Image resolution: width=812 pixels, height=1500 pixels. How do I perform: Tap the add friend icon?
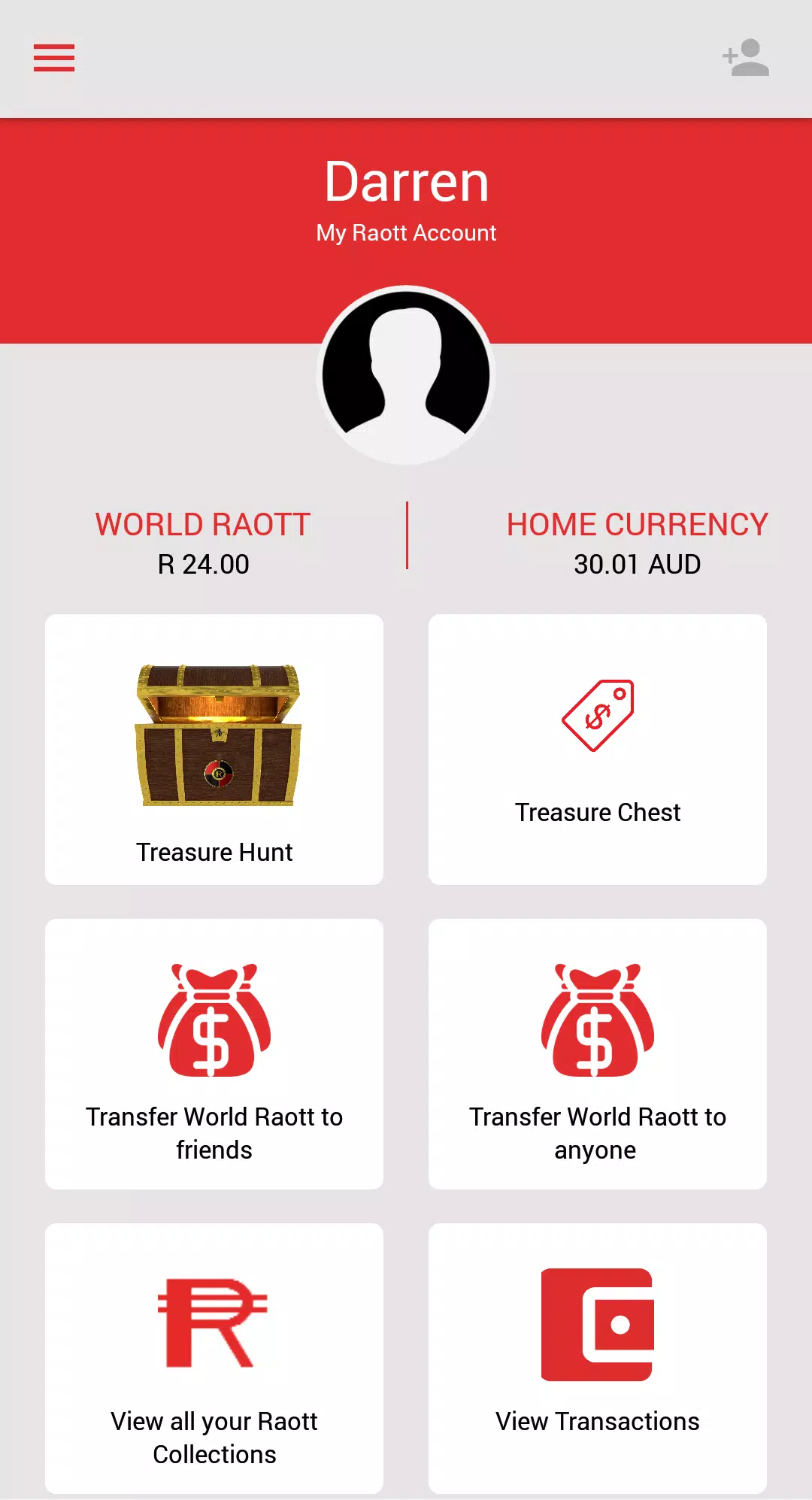745,58
